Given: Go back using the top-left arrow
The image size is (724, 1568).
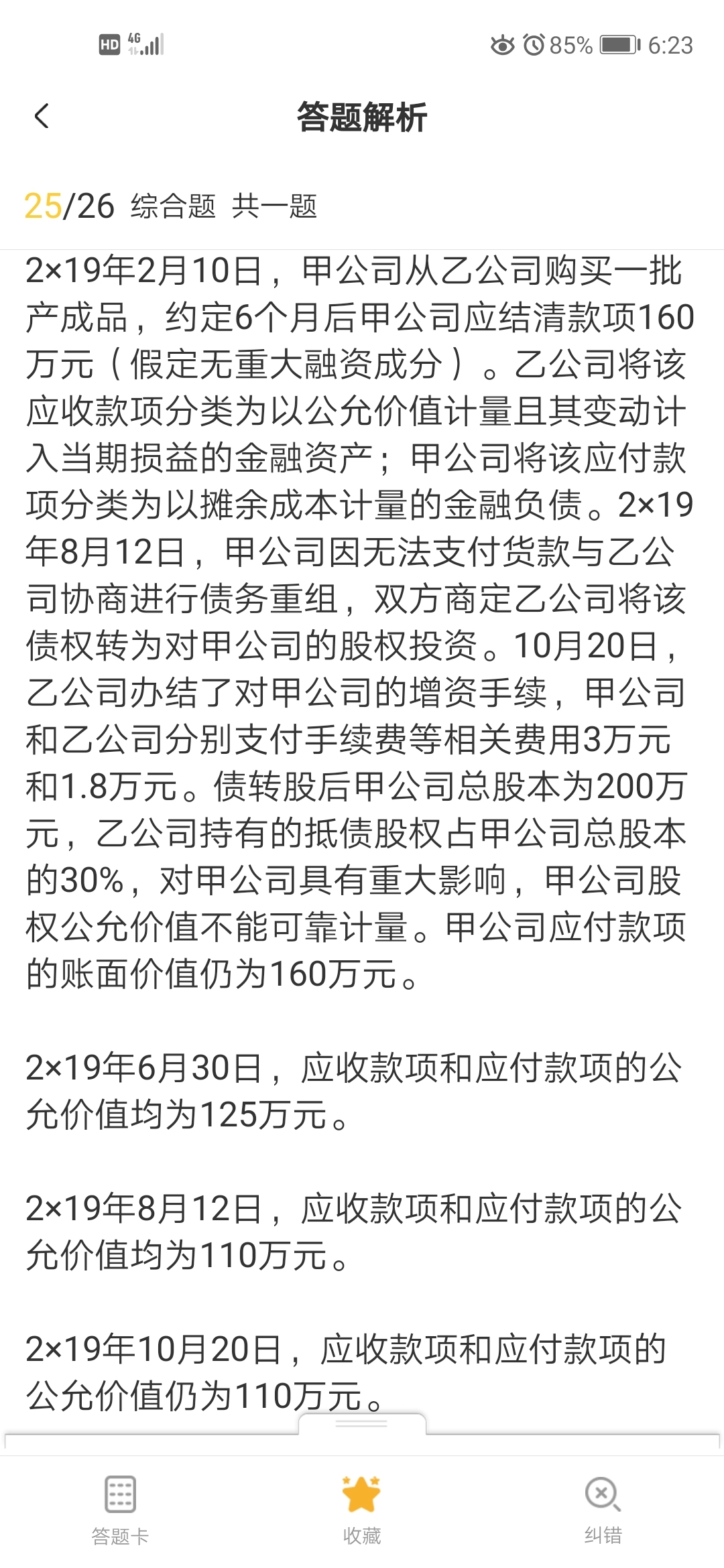Looking at the screenshot, I should (x=42, y=117).
